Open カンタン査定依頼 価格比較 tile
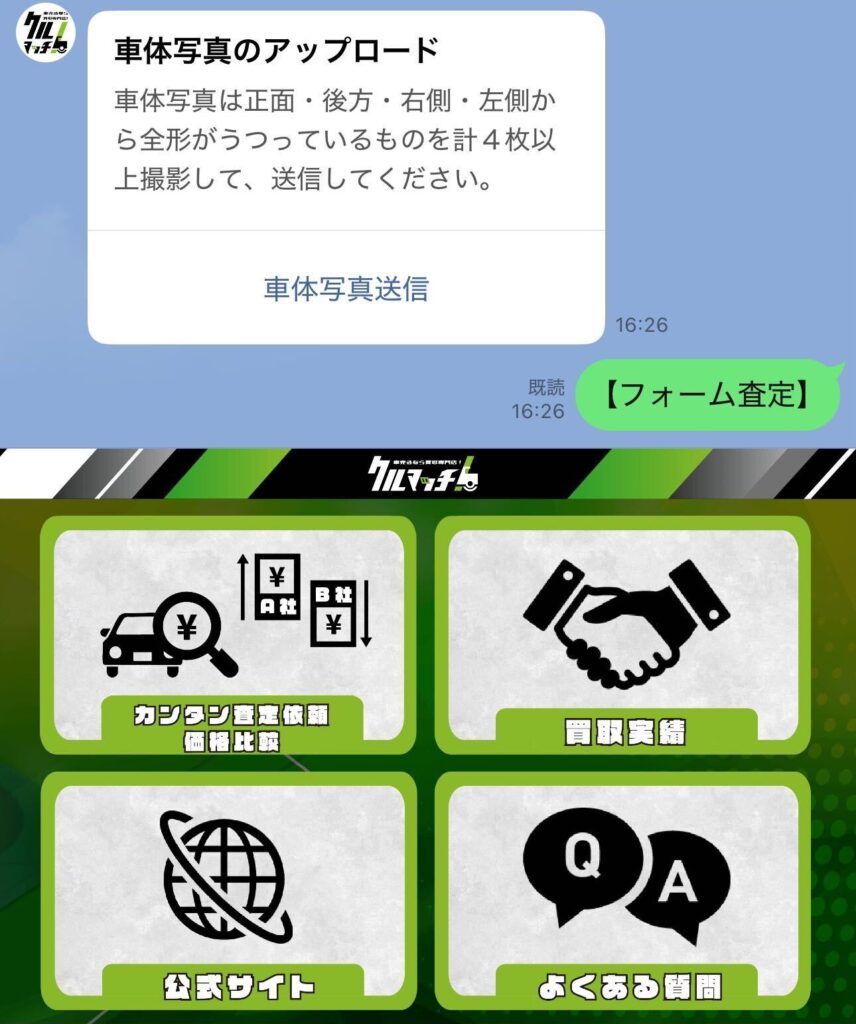Viewport: 856px width, 1024px height. (228, 634)
